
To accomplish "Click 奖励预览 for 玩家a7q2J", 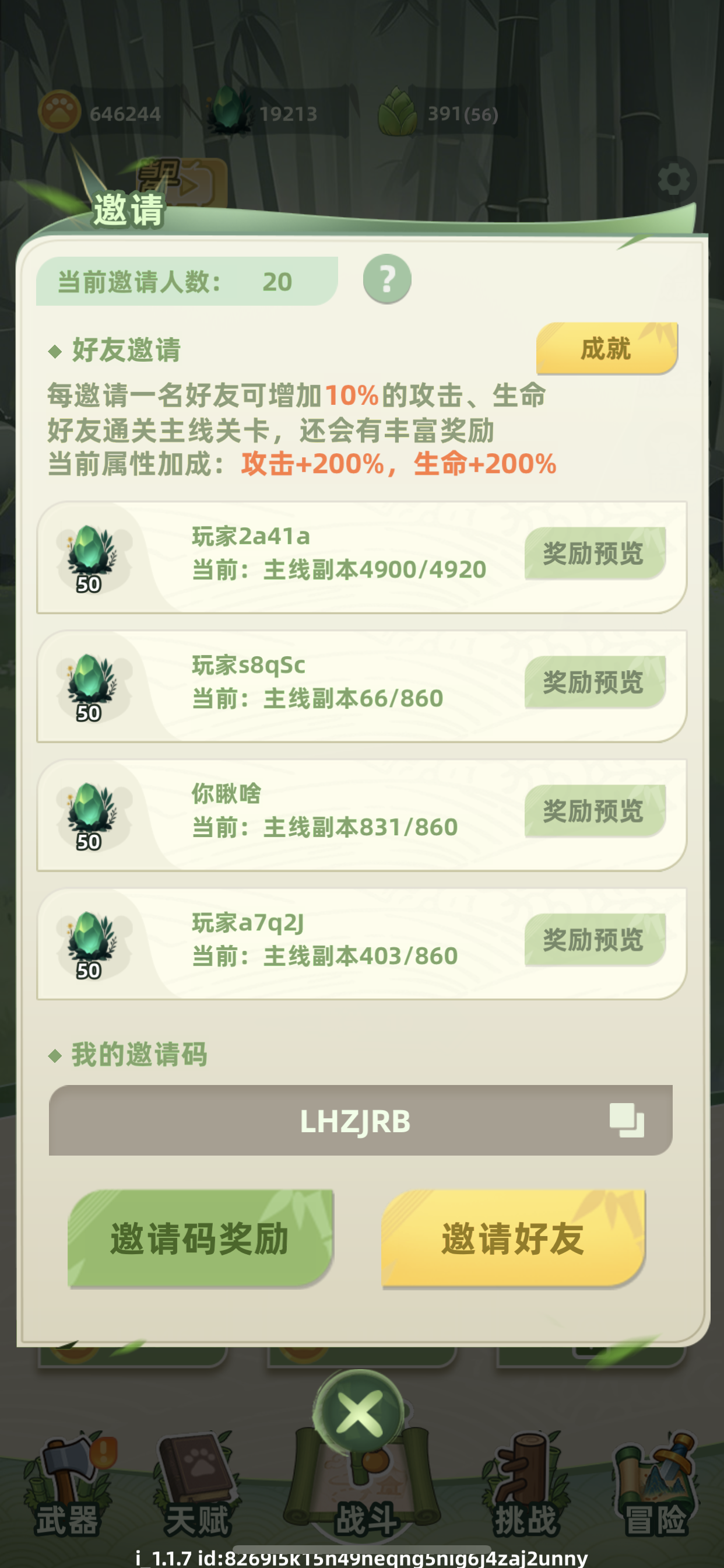I will pyautogui.click(x=593, y=939).
